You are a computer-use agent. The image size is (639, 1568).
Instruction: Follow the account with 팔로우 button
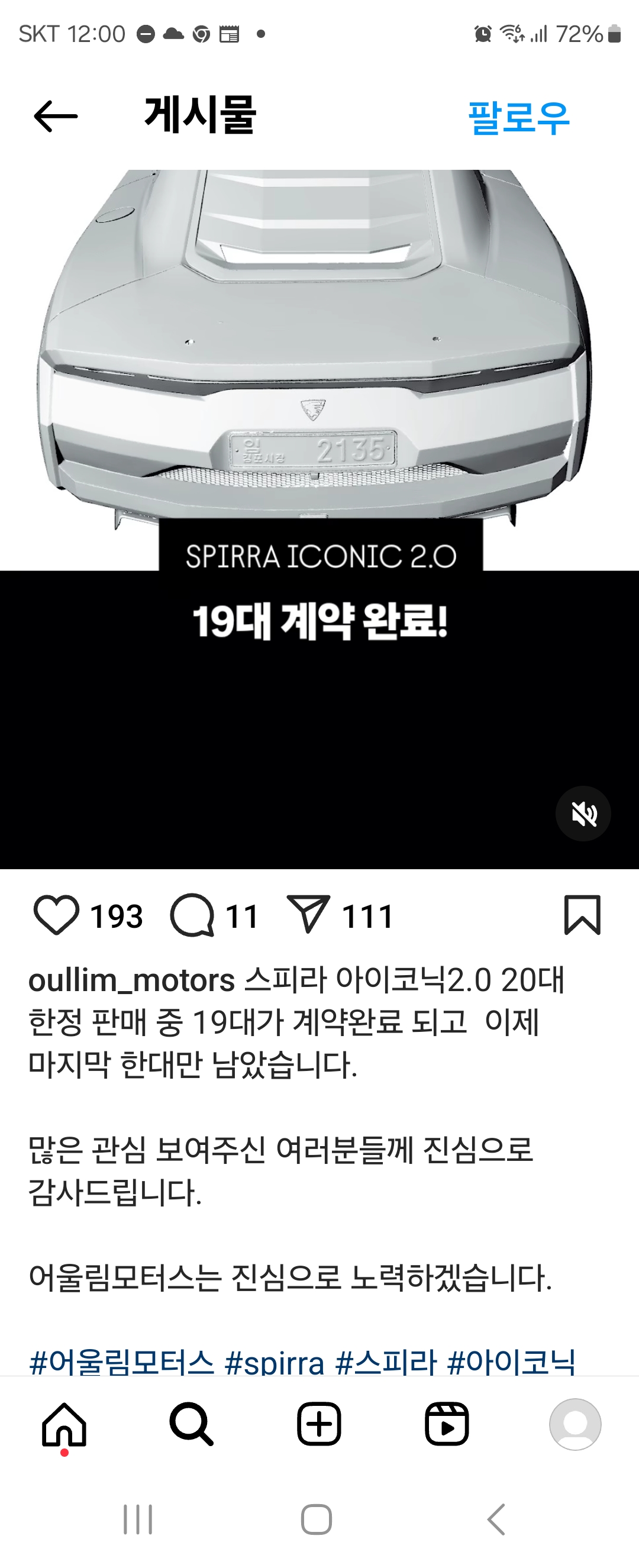[x=518, y=118]
